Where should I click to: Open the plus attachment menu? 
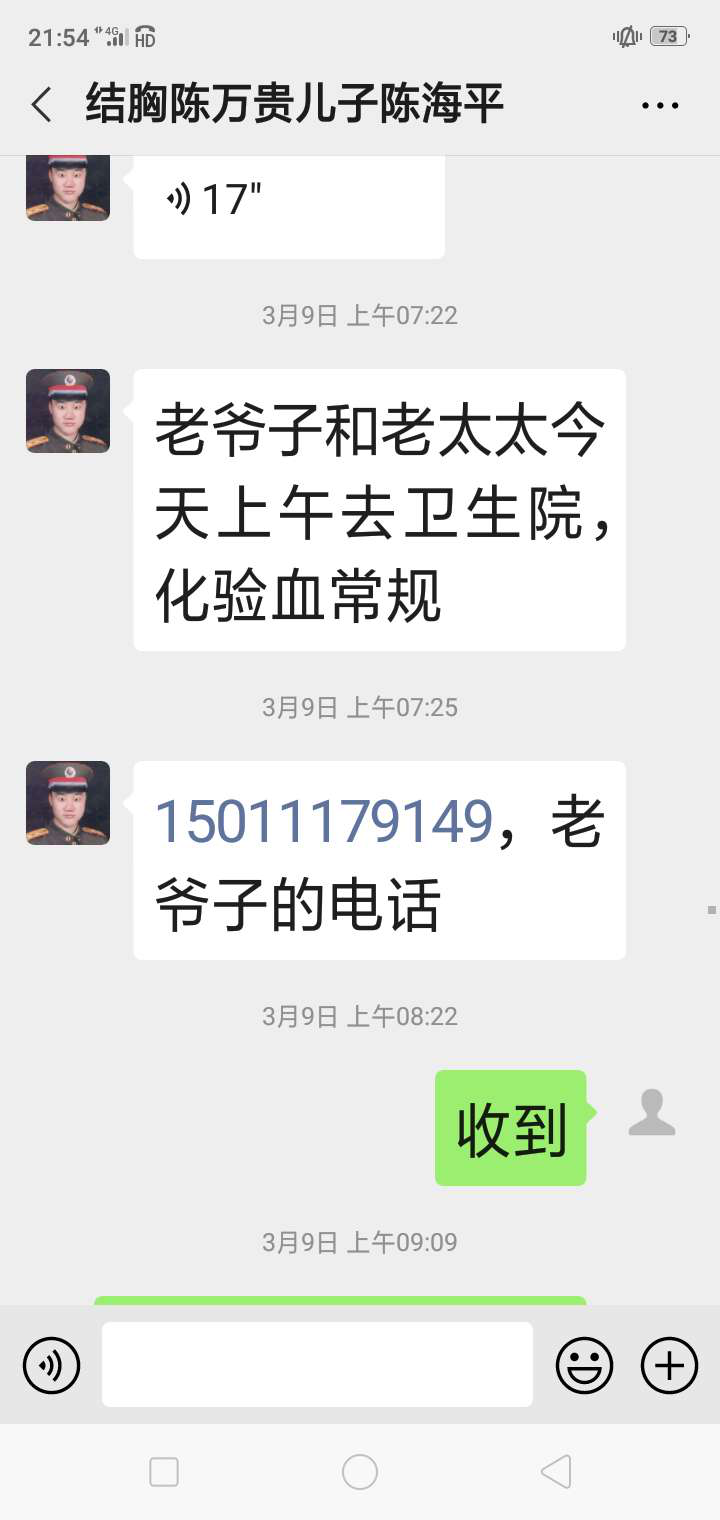(x=669, y=1365)
